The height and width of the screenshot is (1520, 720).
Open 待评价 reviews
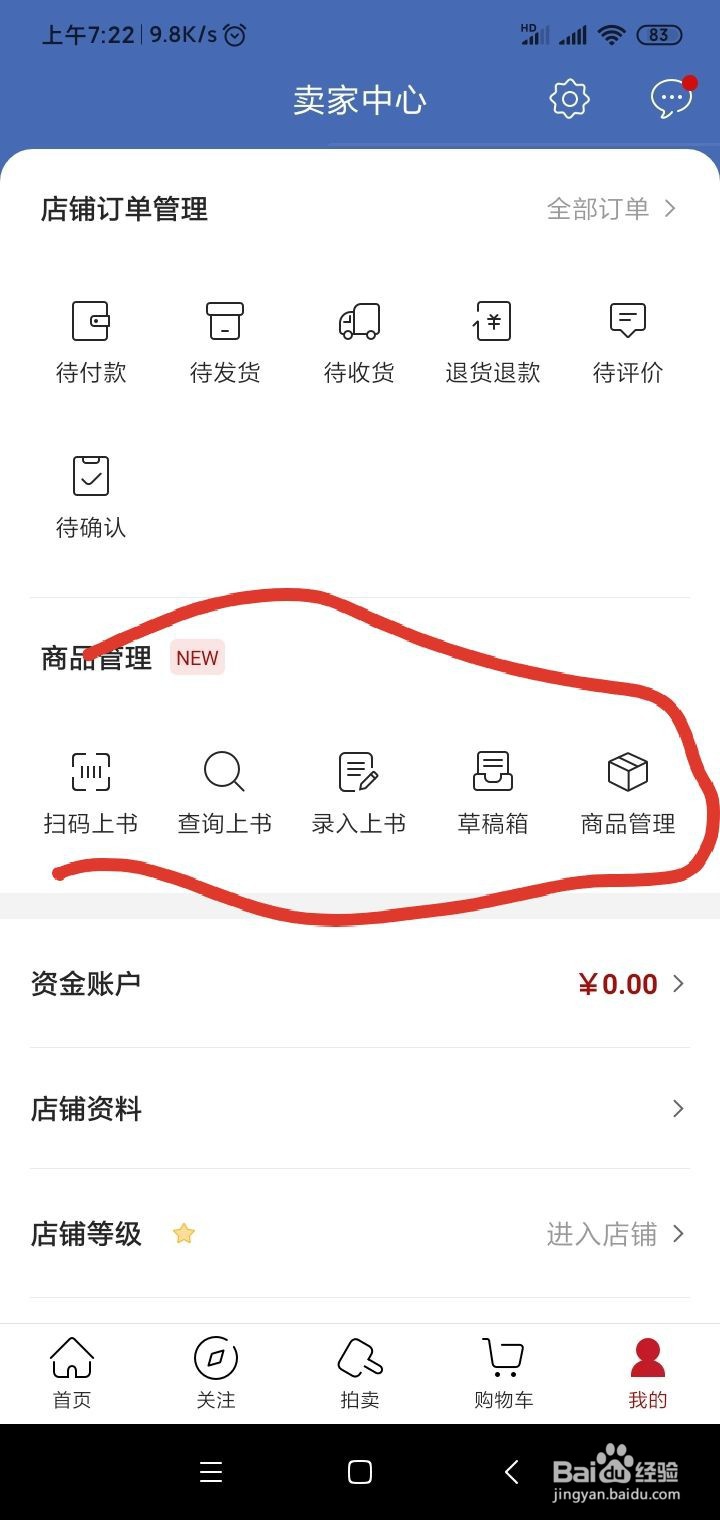[x=628, y=343]
